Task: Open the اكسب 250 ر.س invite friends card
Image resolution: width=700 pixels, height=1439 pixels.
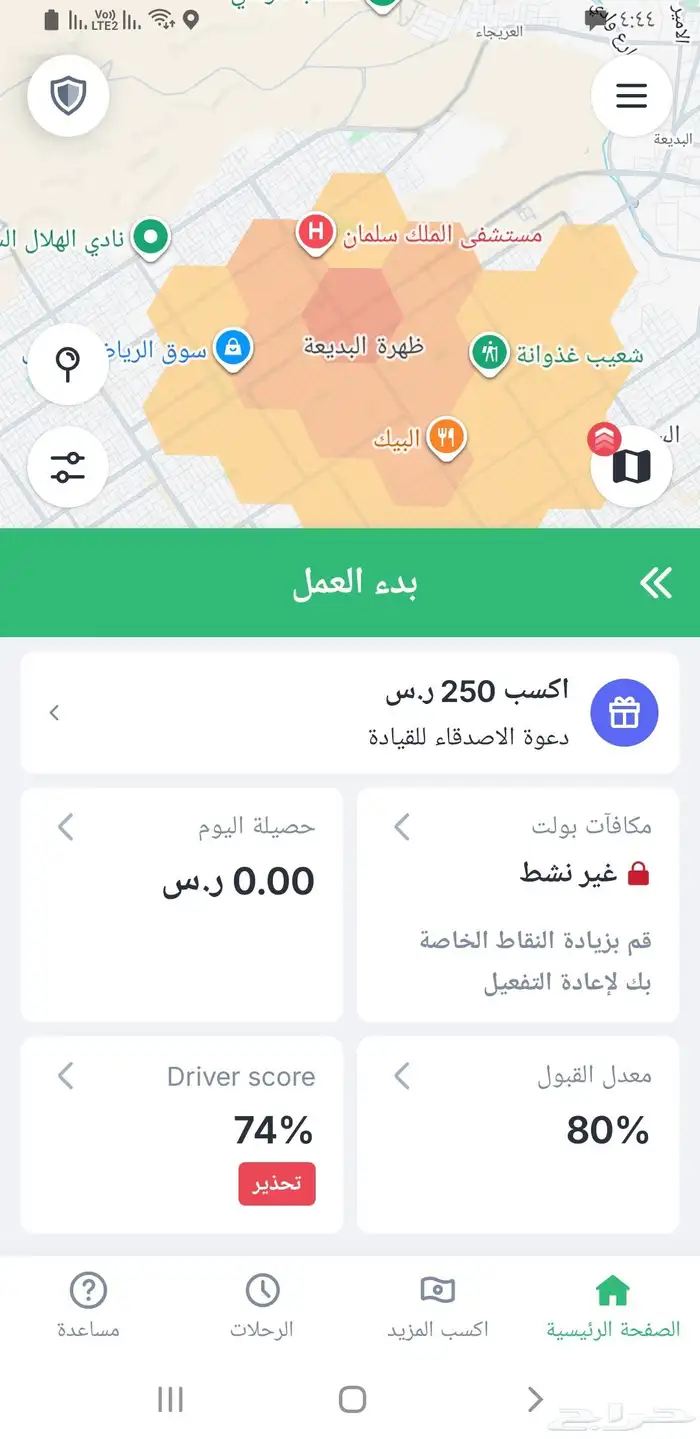Action: tap(350, 713)
